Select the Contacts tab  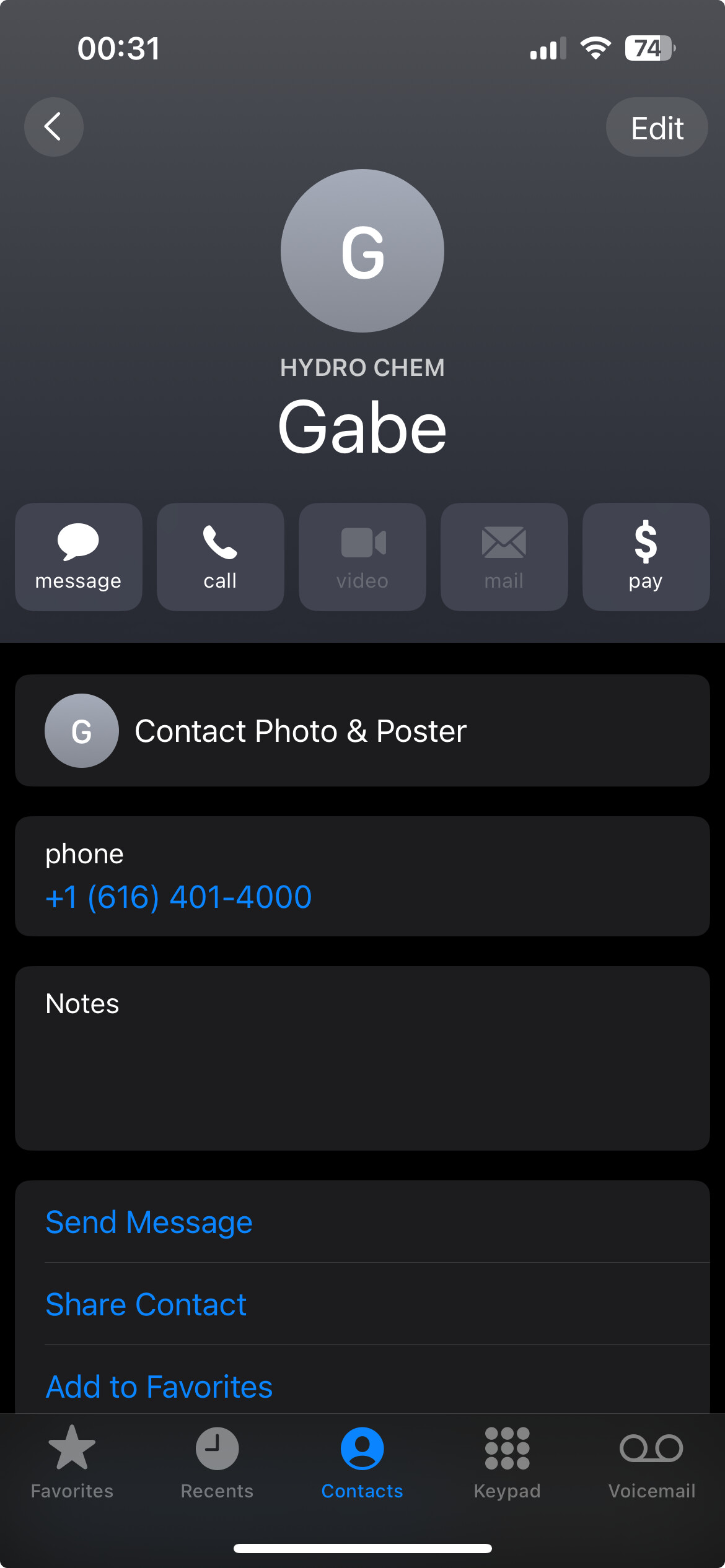362,1461
